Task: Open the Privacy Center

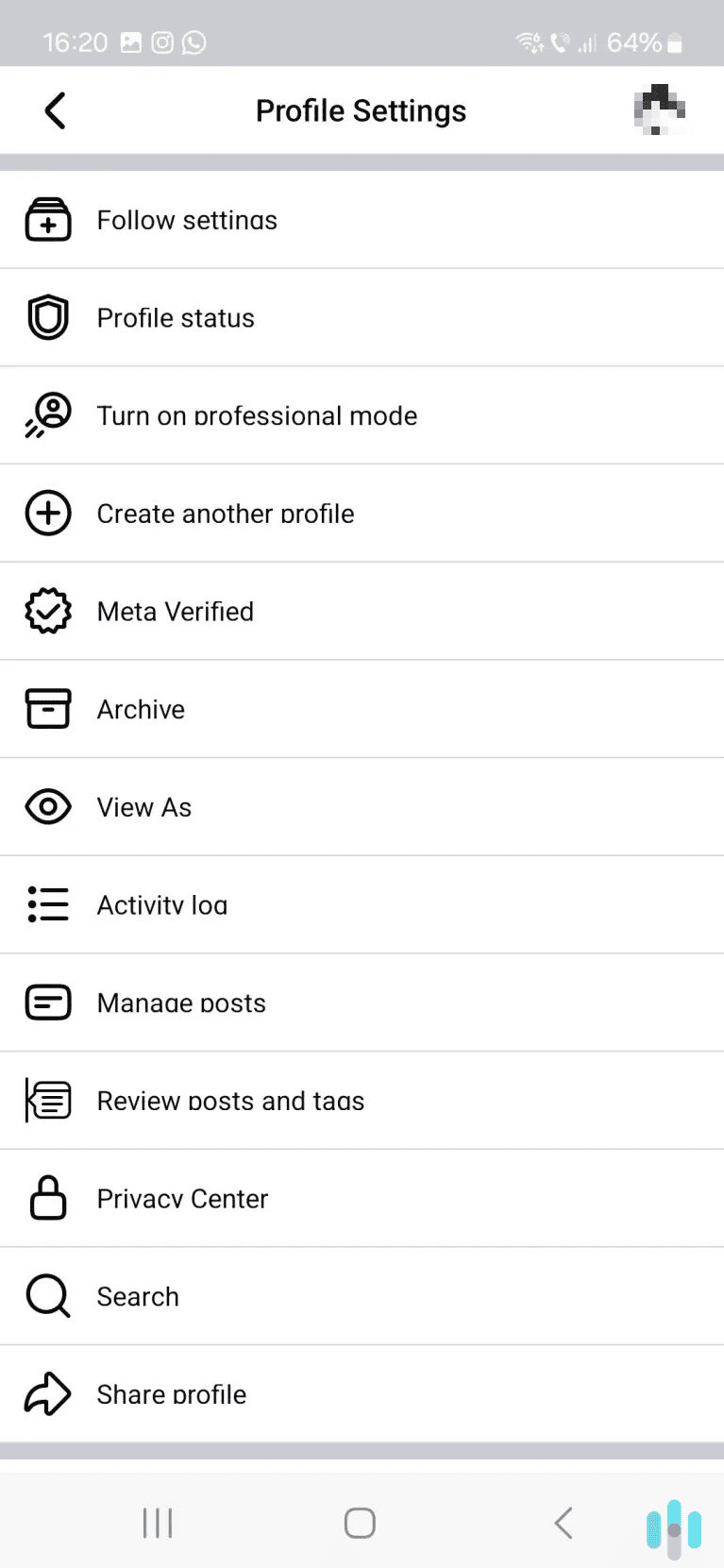Action: coord(182,1198)
